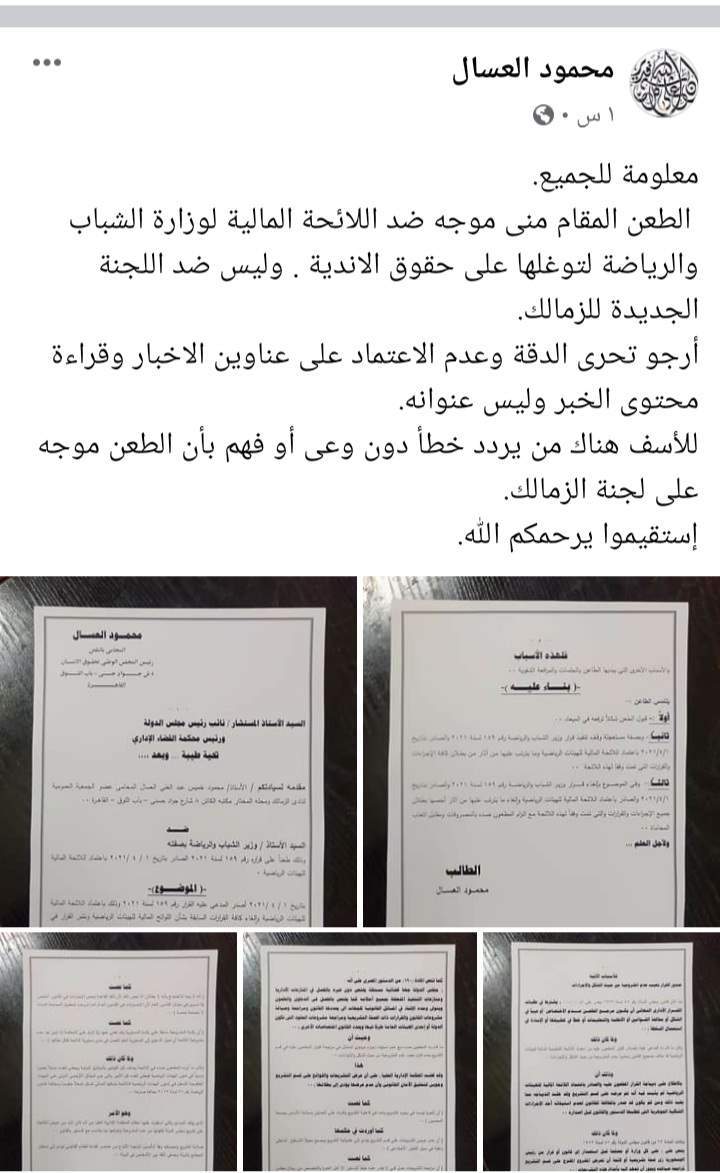Open the bottom-left document photo

[x=118, y=1052]
